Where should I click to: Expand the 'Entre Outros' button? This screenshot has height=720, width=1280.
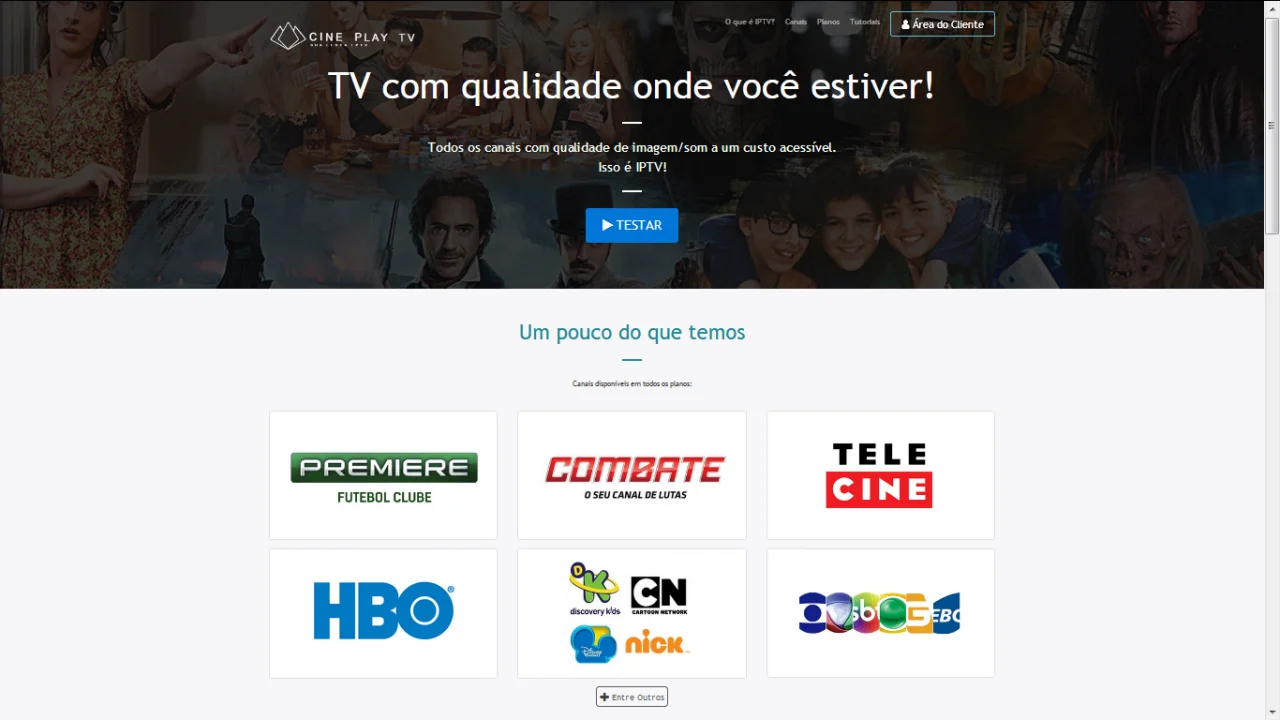(x=631, y=697)
